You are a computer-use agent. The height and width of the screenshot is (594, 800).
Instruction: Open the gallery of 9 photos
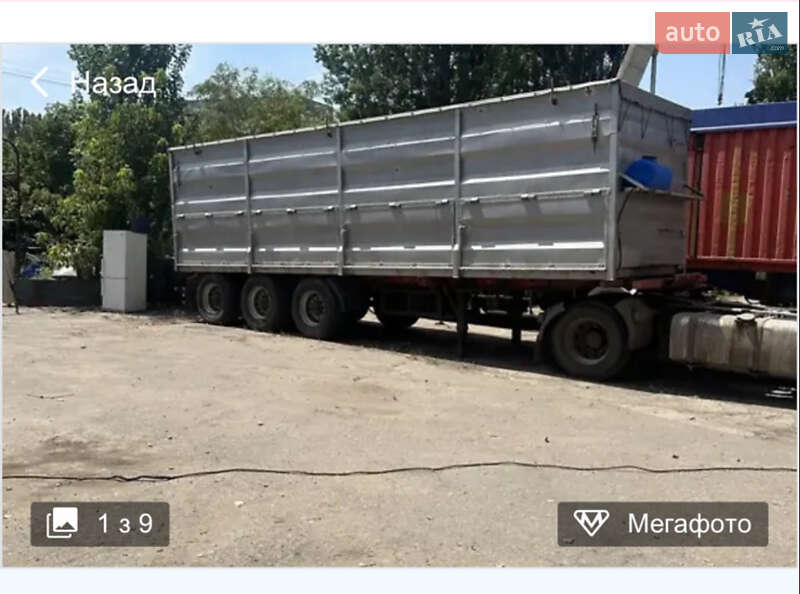100,523
